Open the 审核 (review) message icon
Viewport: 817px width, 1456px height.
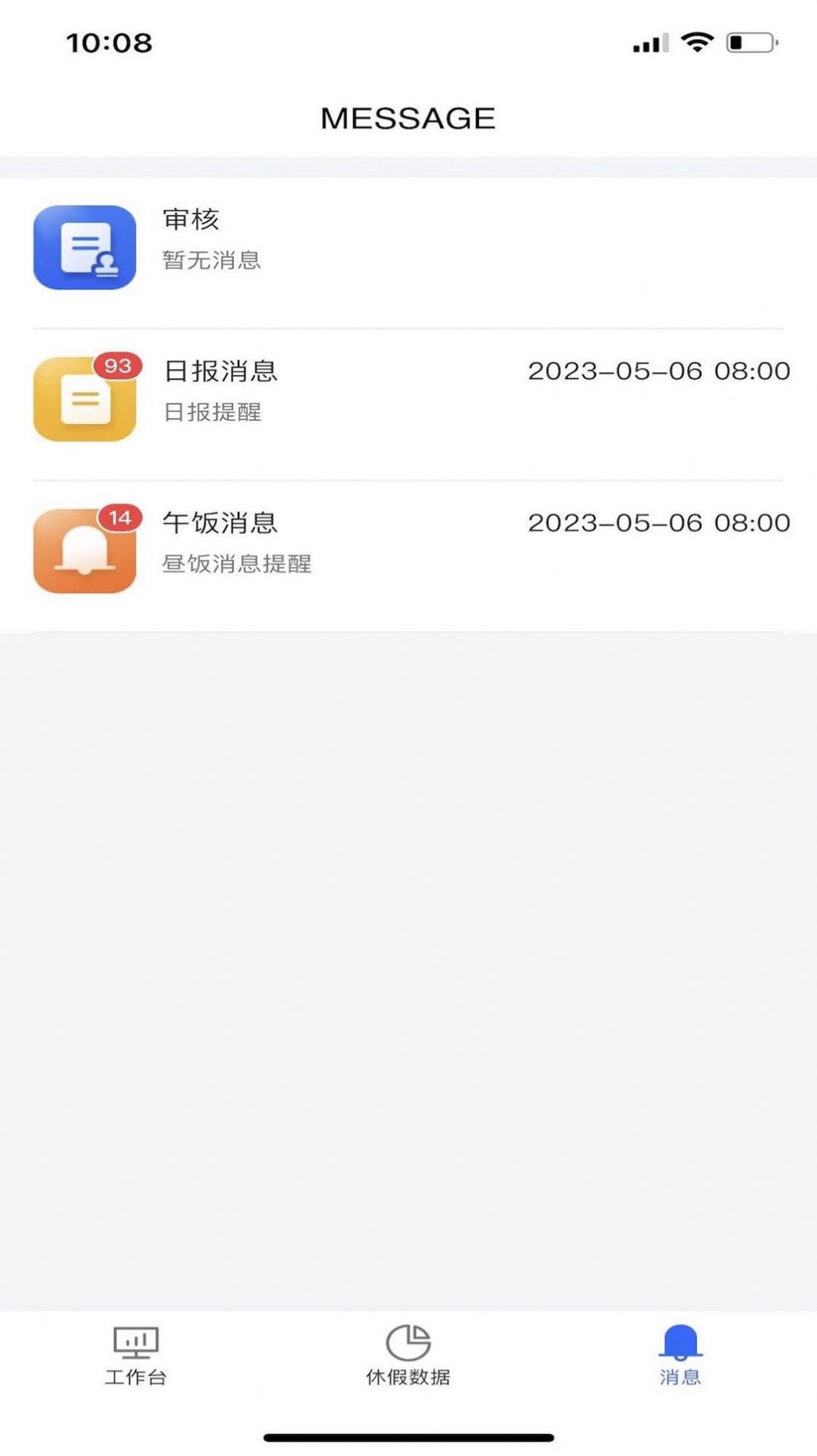[85, 247]
